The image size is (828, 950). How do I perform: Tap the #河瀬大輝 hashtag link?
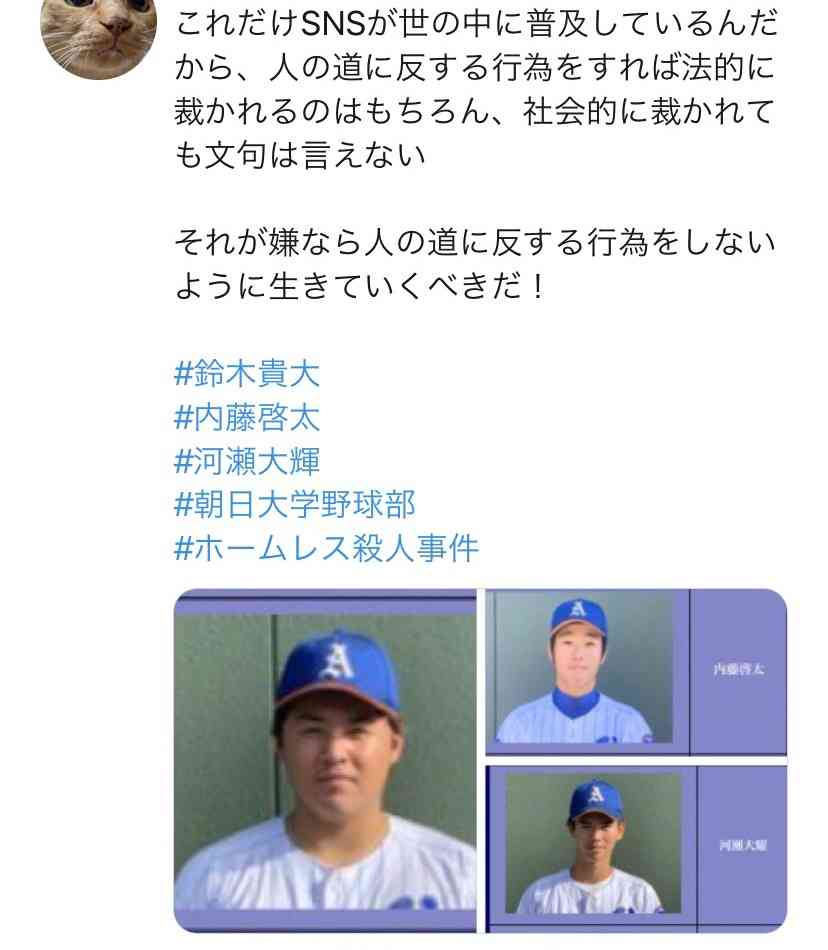click(x=246, y=461)
